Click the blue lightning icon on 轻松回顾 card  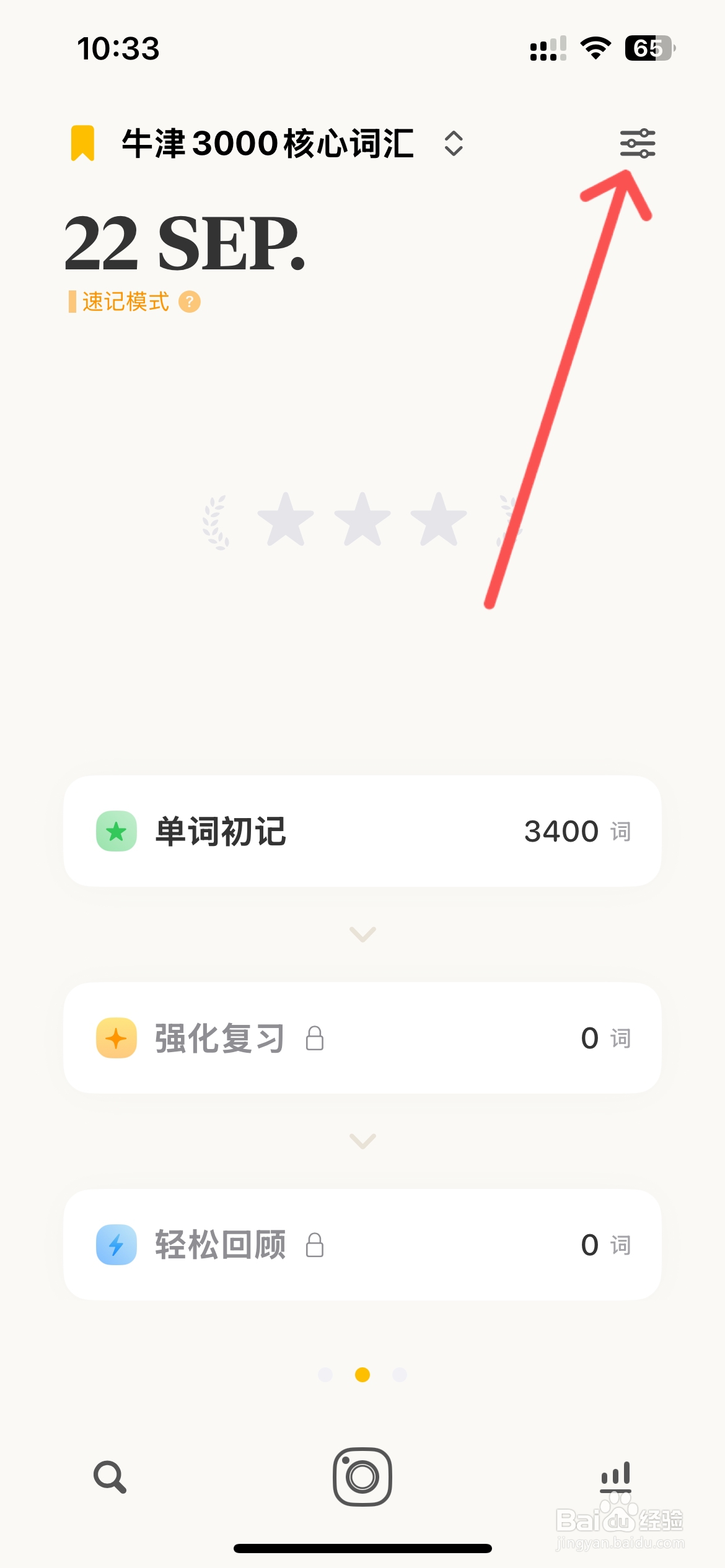[x=115, y=1245]
